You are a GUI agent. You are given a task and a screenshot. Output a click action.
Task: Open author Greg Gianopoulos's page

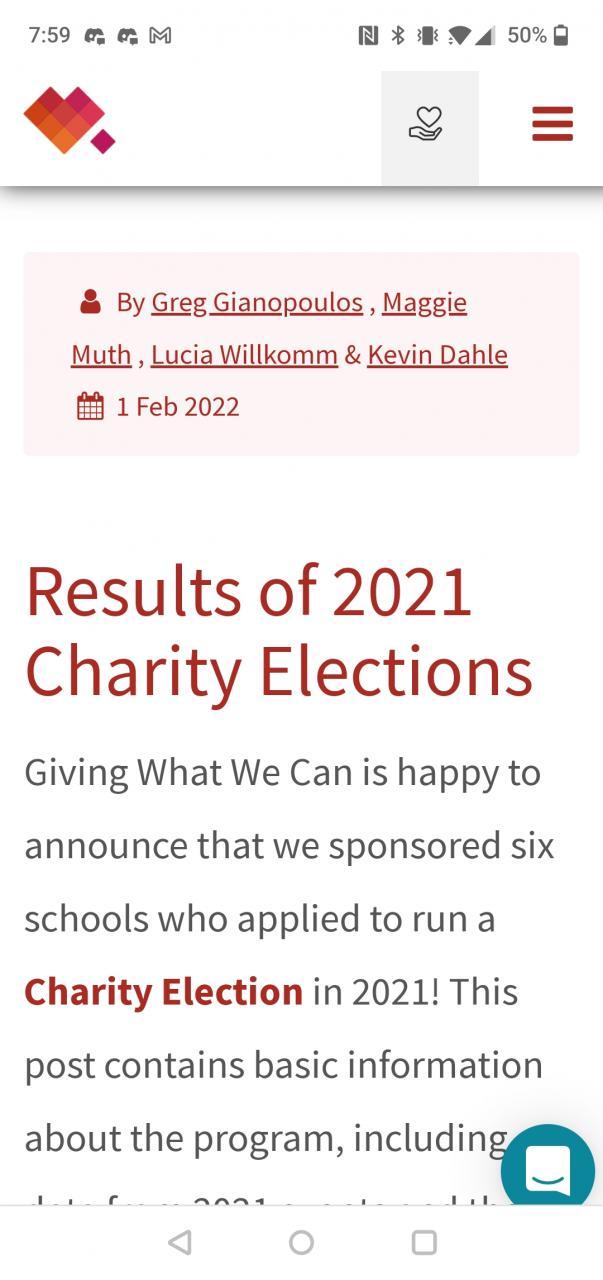pos(257,302)
